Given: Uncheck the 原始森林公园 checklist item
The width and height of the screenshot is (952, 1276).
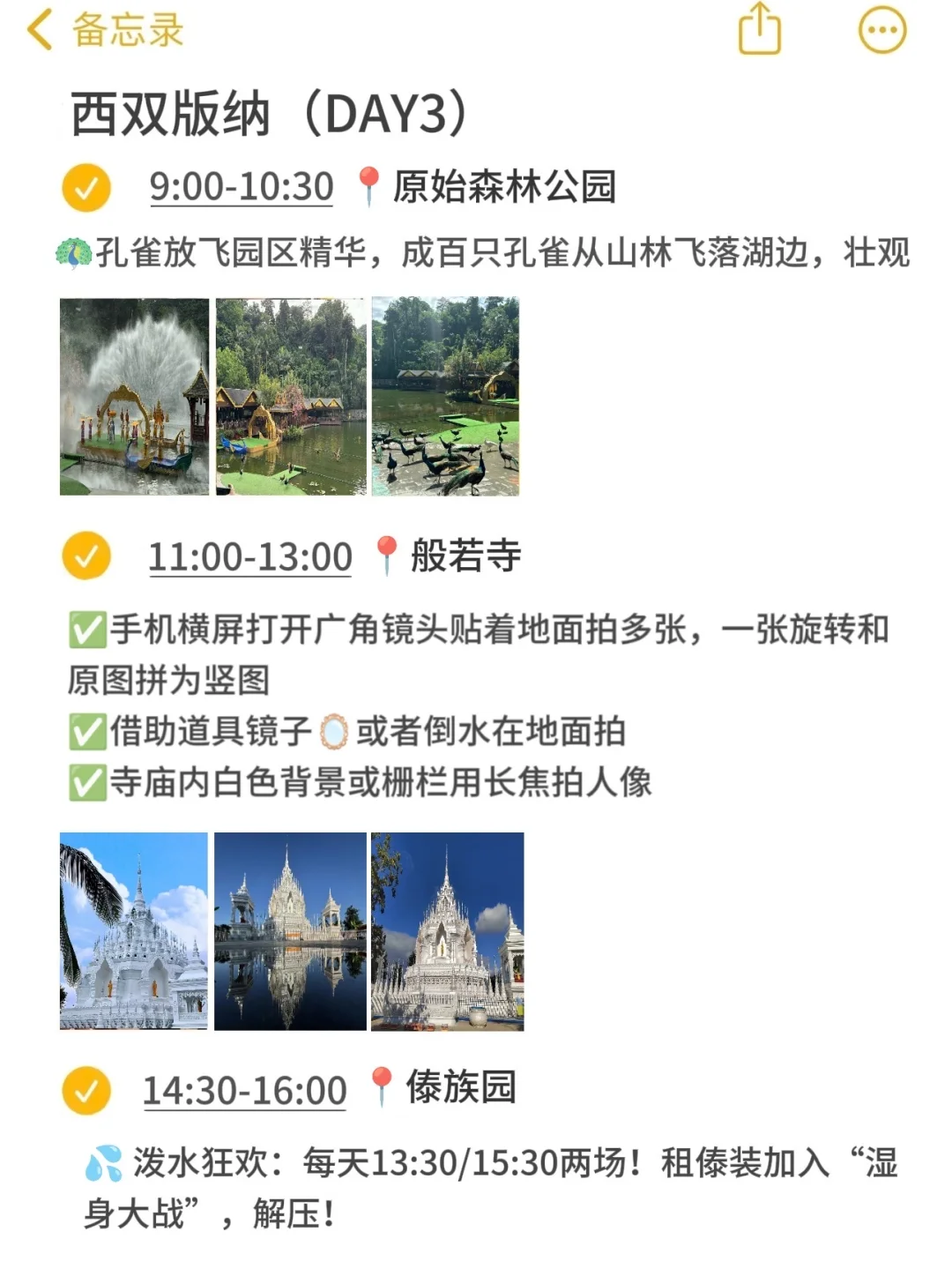Looking at the screenshot, I should [x=86, y=187].
